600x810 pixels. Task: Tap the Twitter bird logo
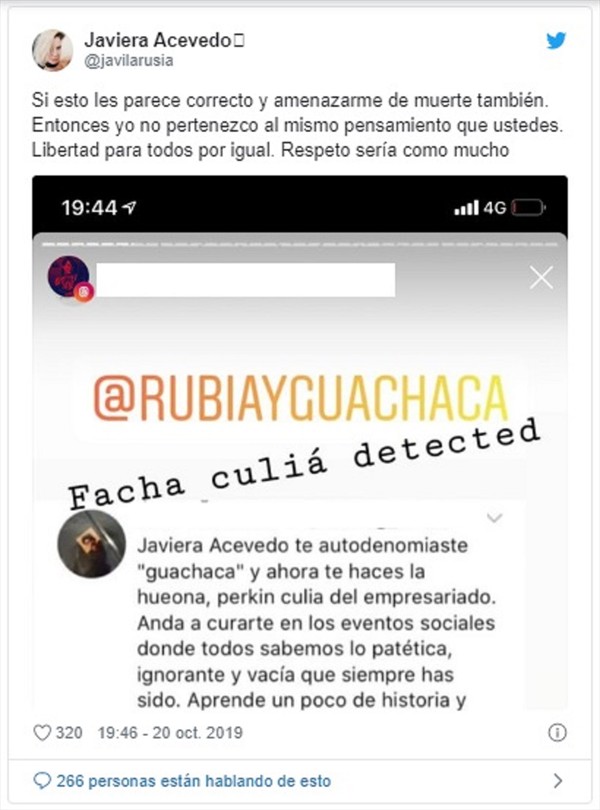[x=556, y=41]
